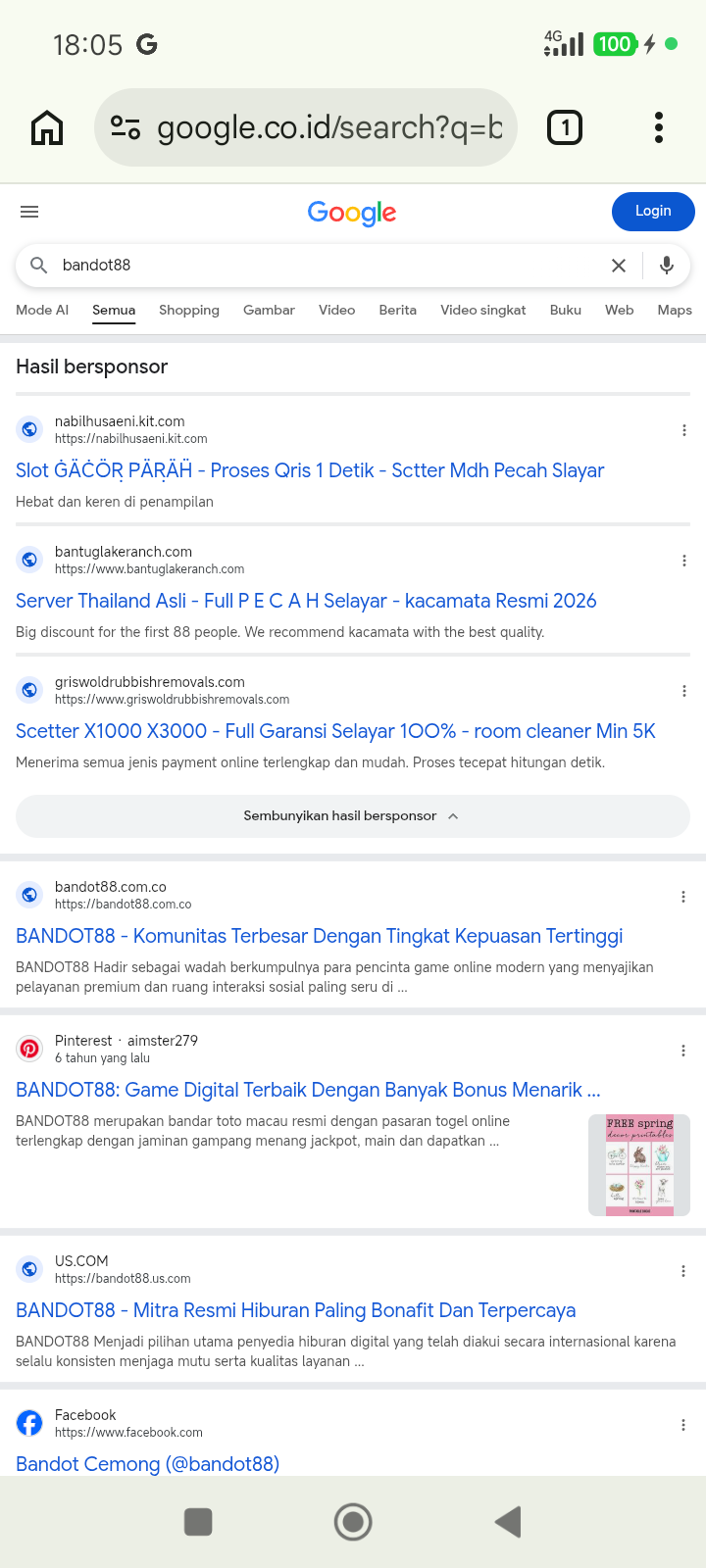
Task: Open the Google hamburger menu
Action: pos(29,212)
